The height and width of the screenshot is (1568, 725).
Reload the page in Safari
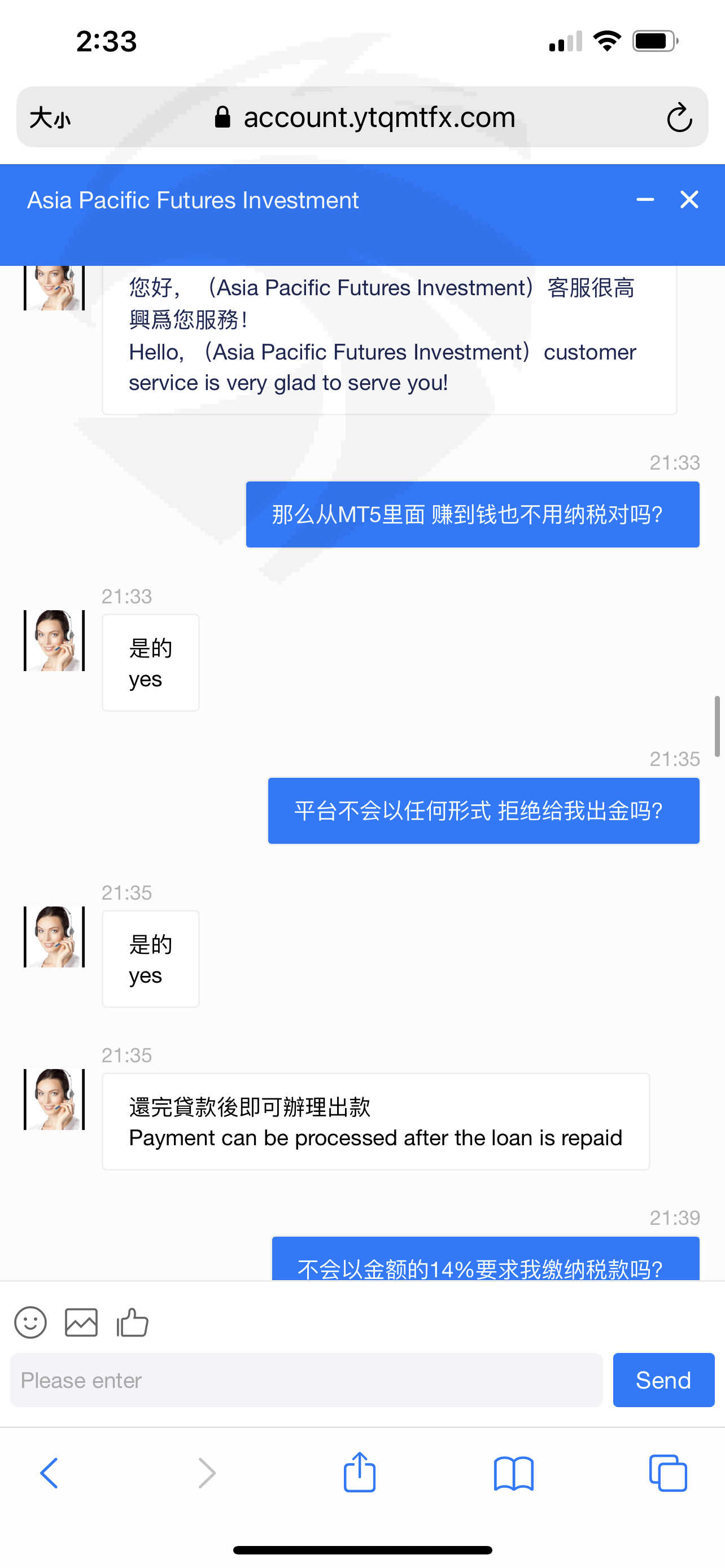pos(679,117)
